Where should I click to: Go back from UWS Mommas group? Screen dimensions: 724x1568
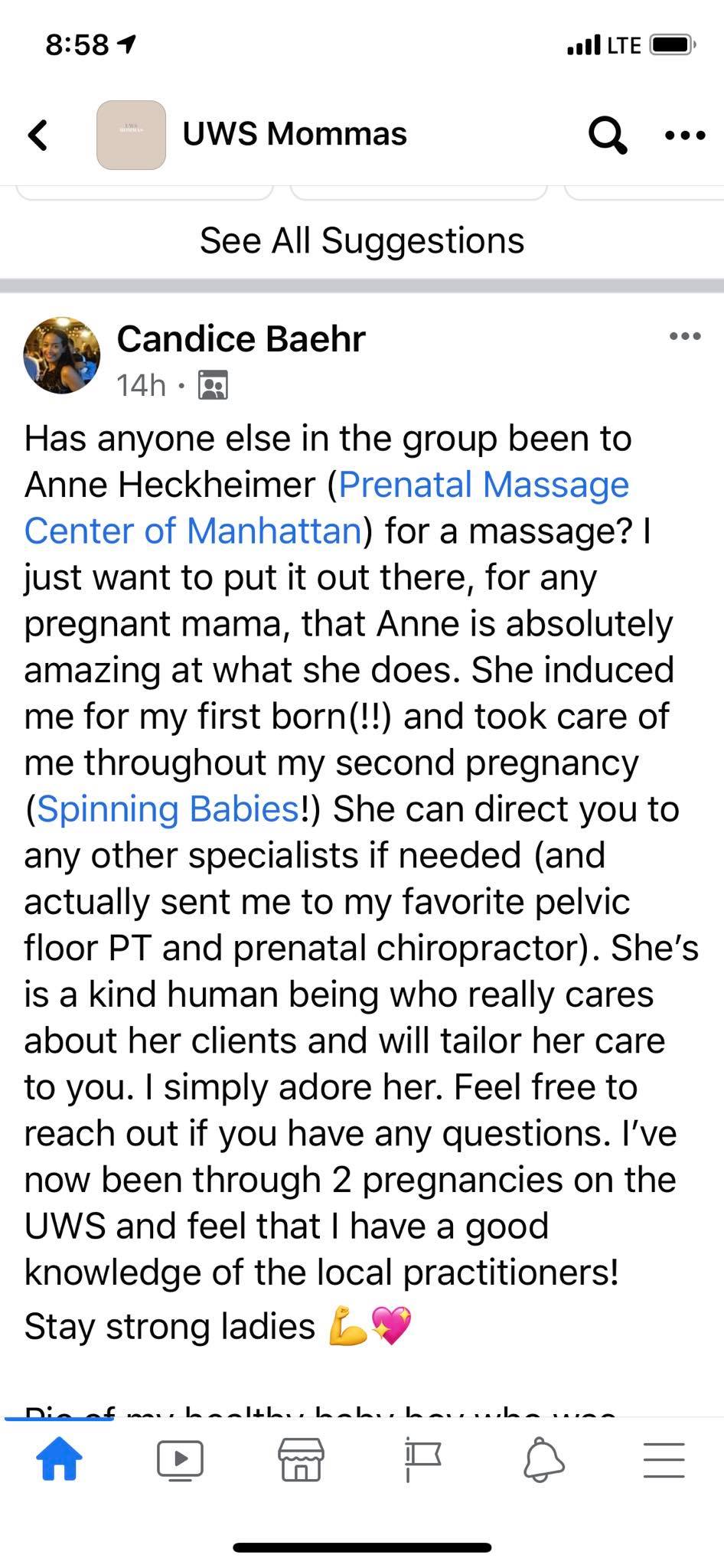[x=38, y=135]
